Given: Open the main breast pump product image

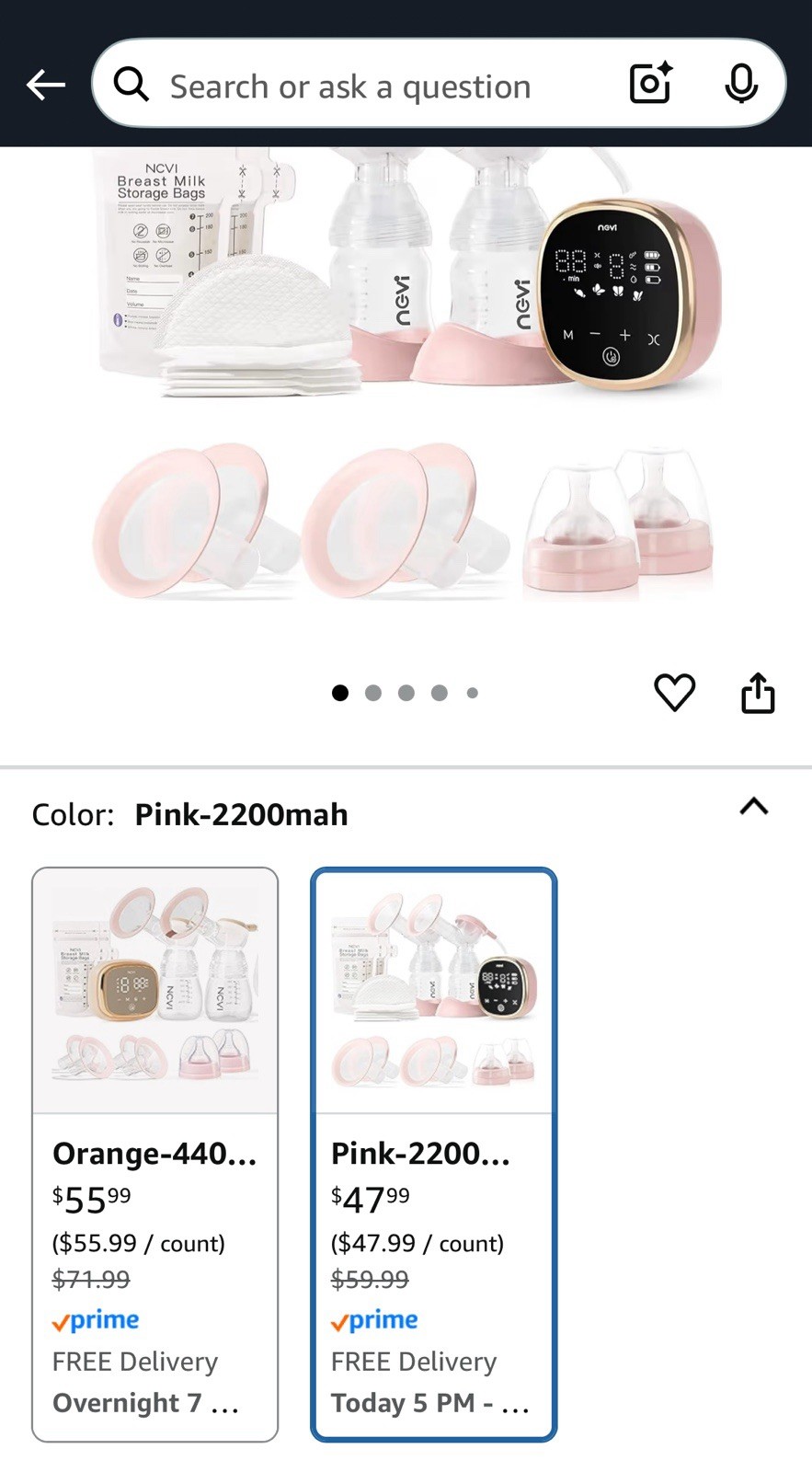Looking at the screenshot, I should point(406,377).
